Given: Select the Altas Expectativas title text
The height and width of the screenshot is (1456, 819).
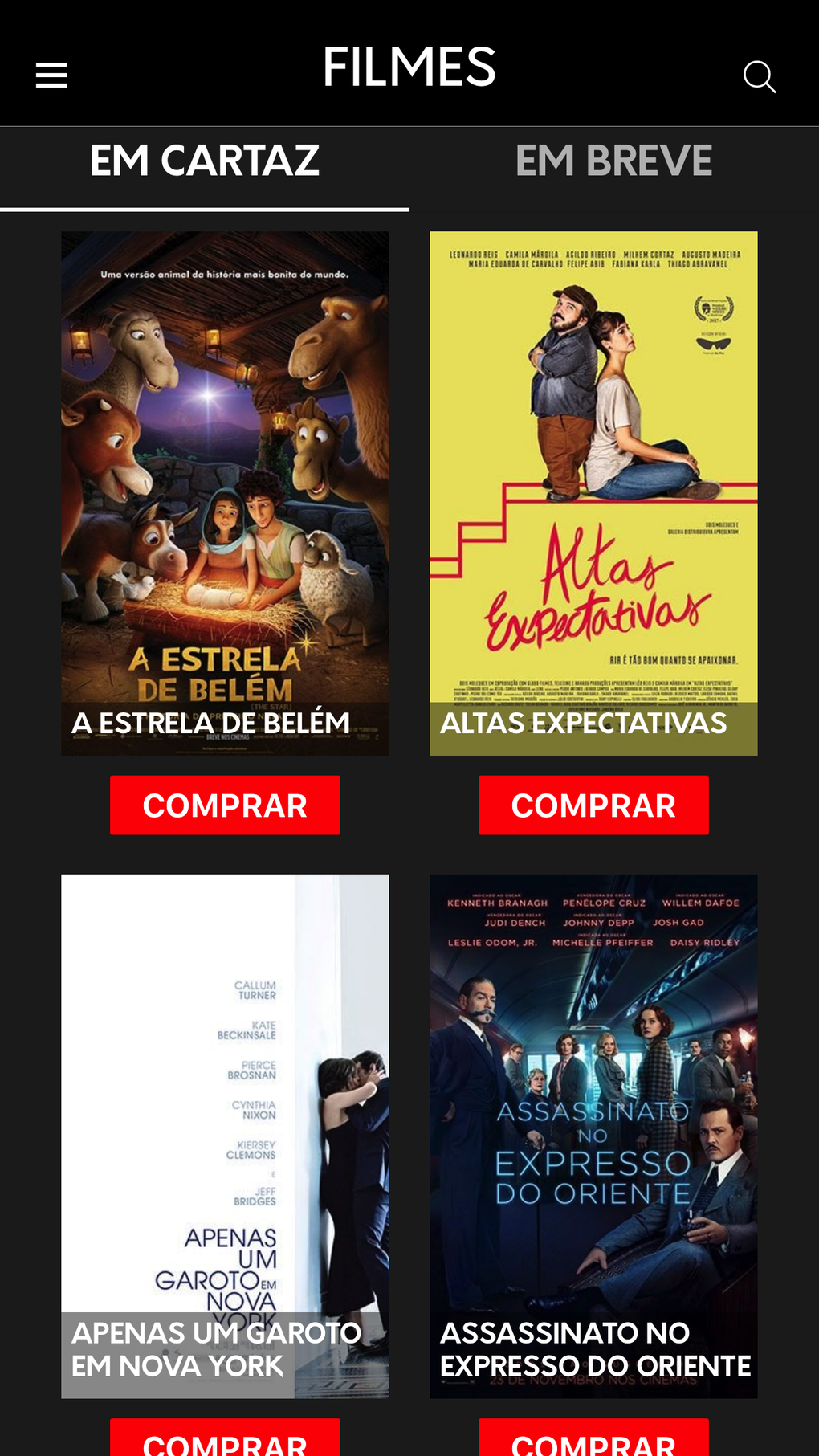Looking at the screenshot, I should (x=583, y=724).
